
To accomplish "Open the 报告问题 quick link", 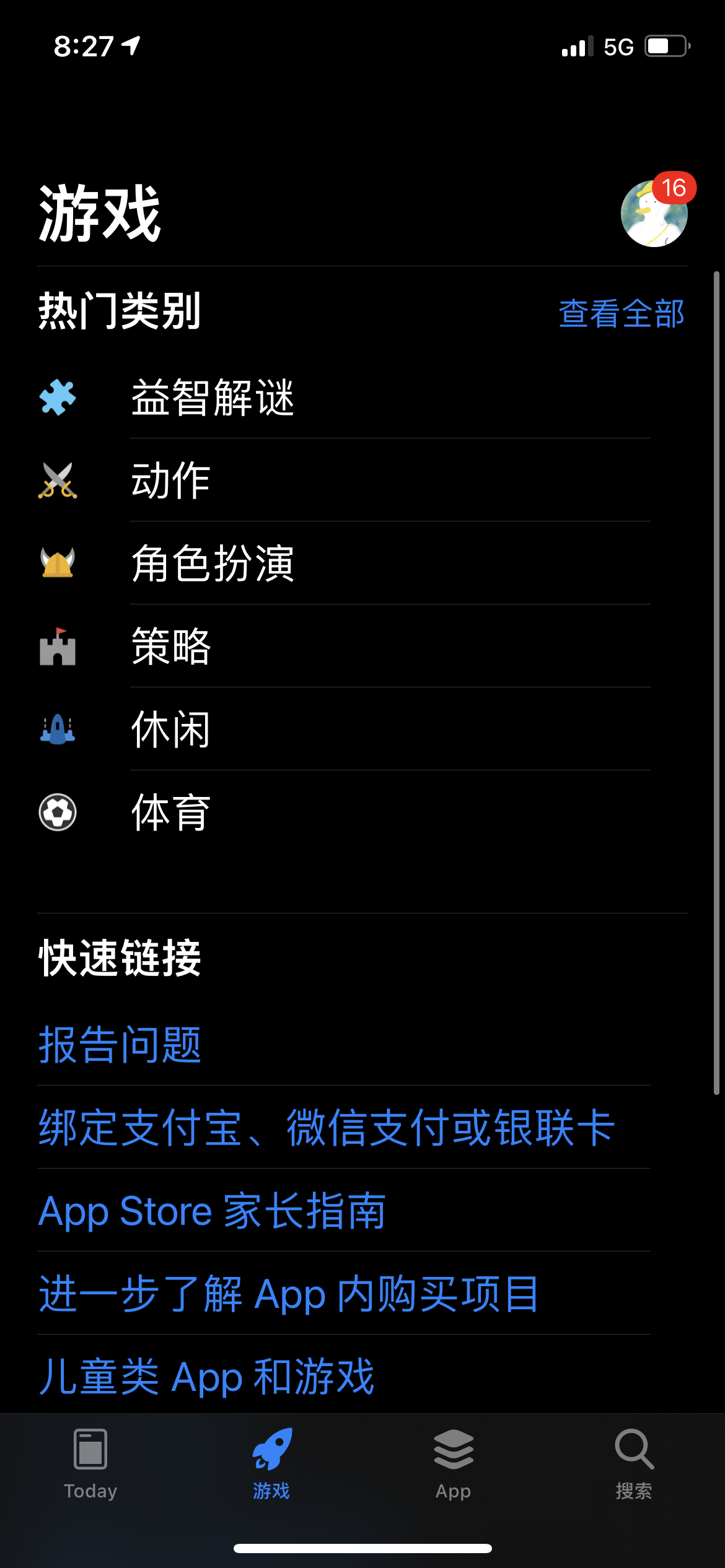I will click(120, 1045).
